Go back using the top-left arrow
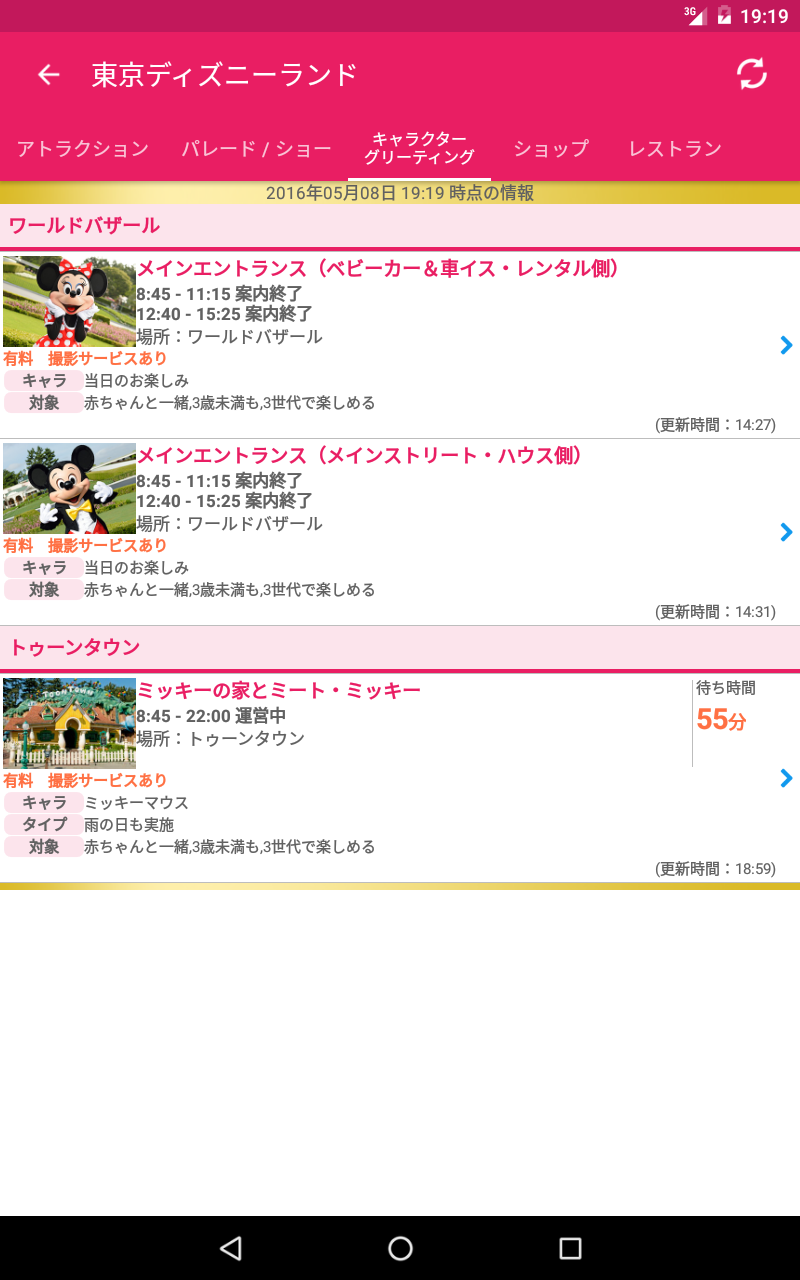Viewport: 800px width, 1280px height. [48, 74]
